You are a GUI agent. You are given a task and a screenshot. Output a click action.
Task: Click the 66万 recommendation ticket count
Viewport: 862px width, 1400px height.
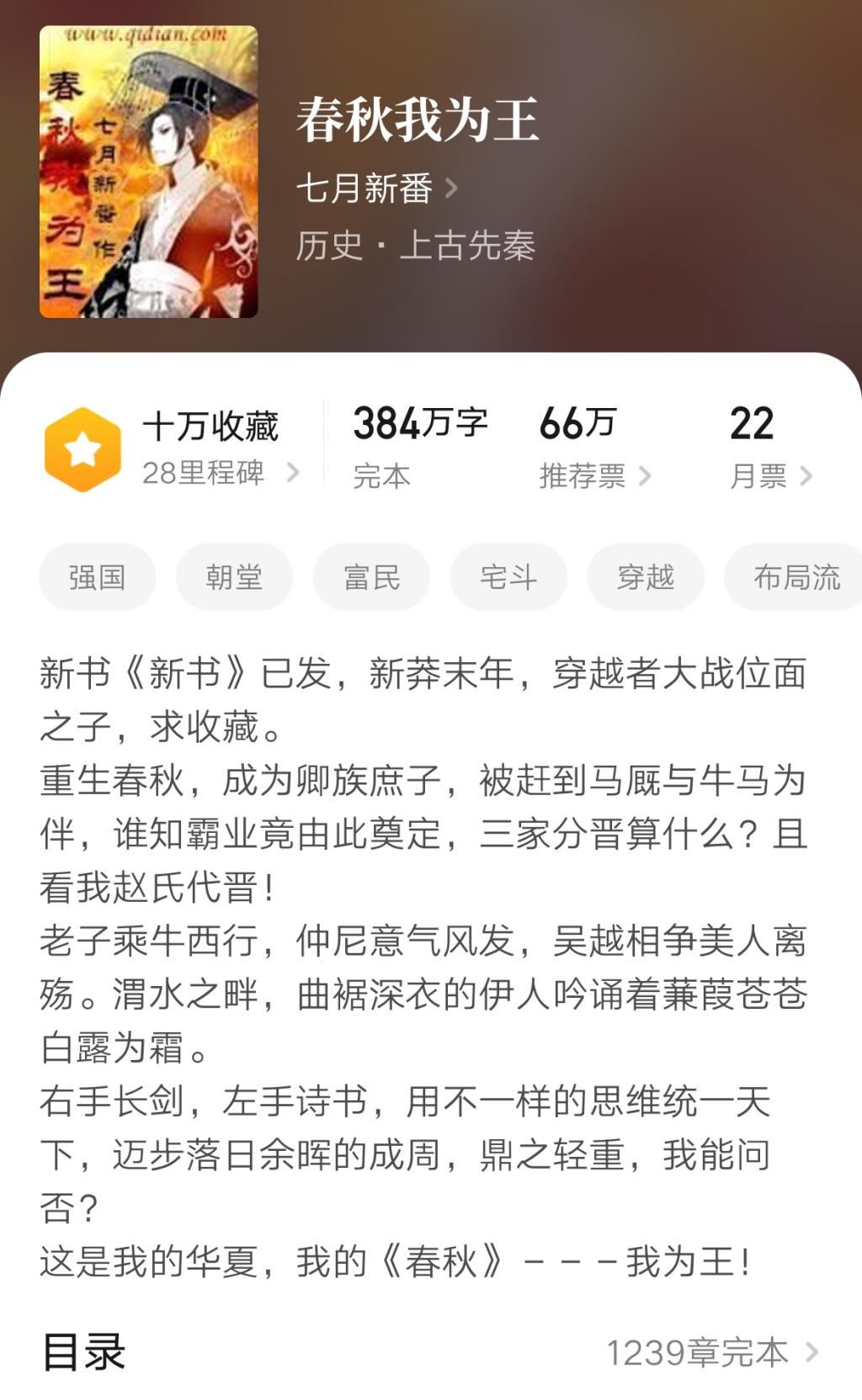[578, 425]
